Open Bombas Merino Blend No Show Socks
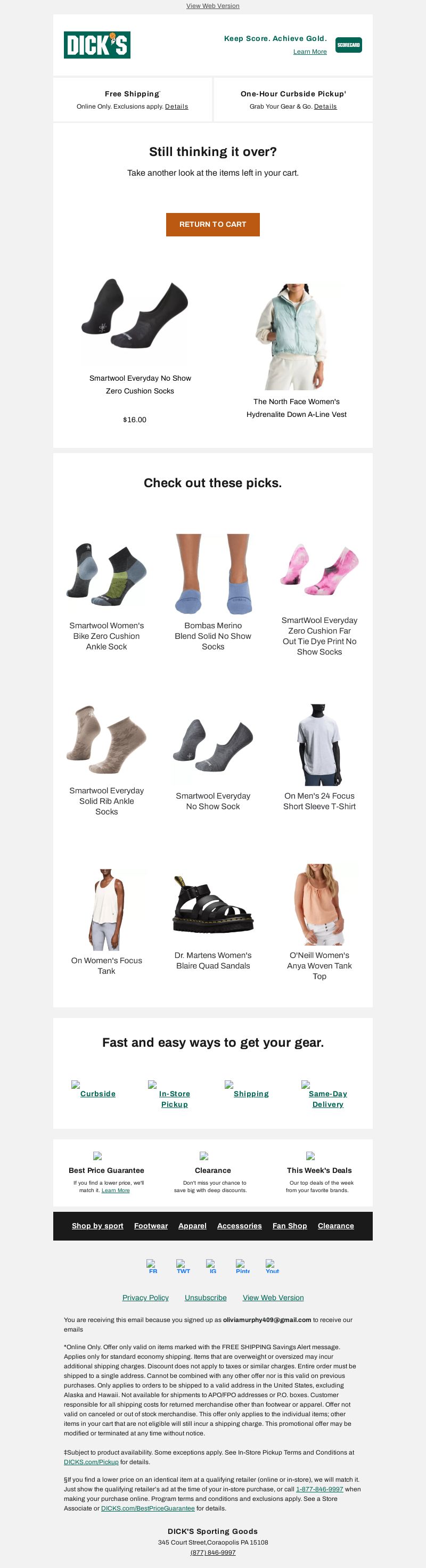The width and height of the screenshot is (426, 1568). coord(213,636)
